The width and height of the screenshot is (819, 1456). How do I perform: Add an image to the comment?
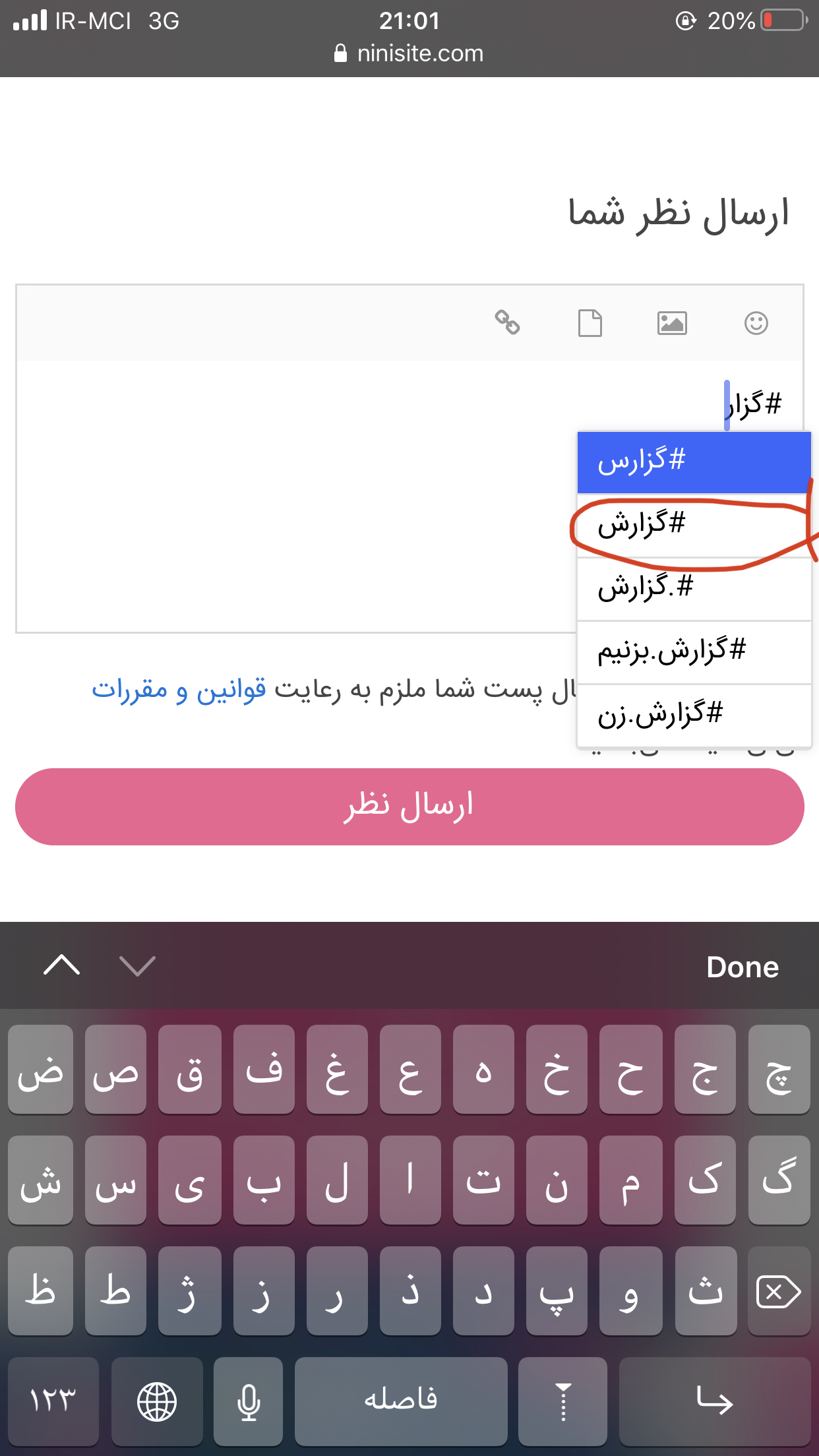[672, 323]
